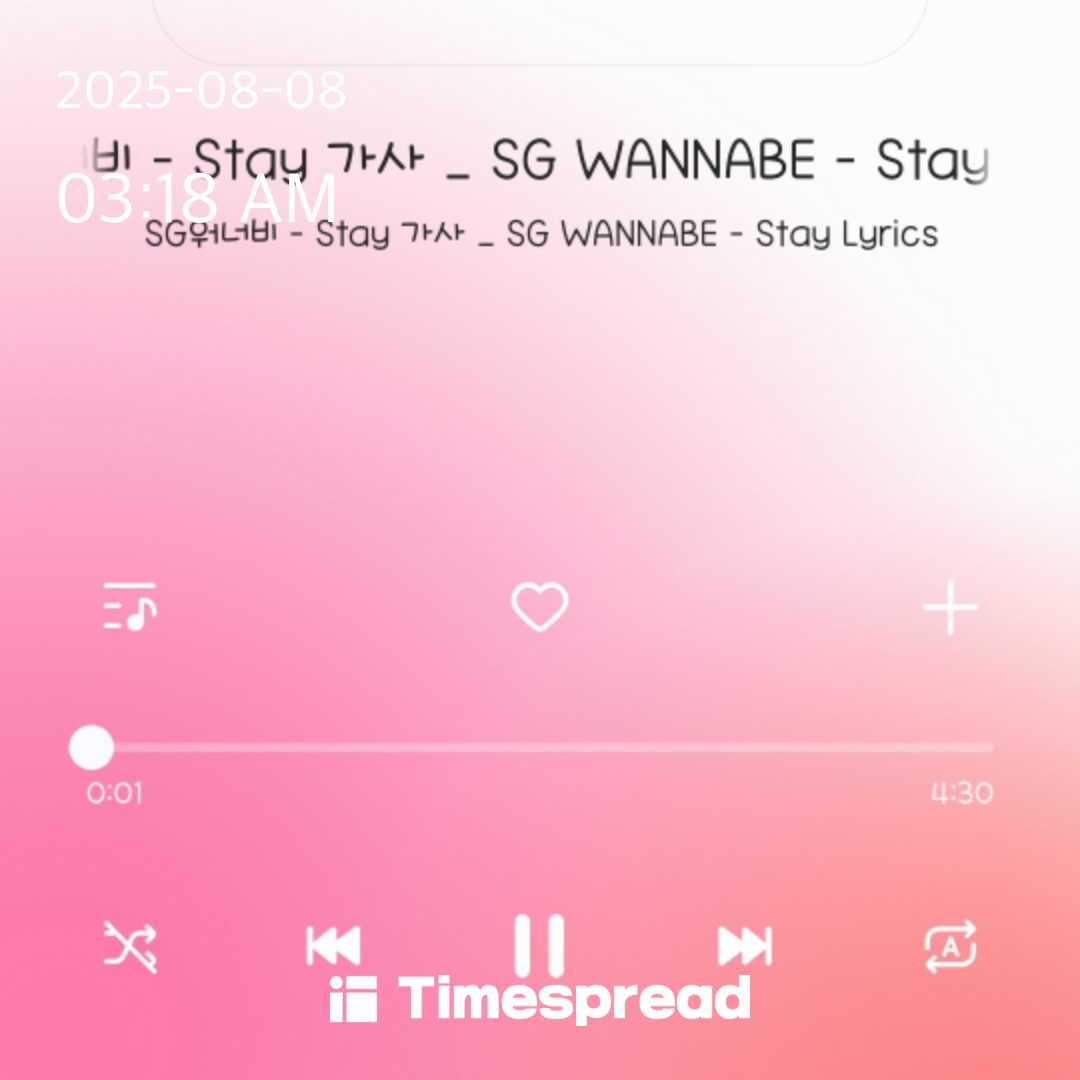Add the song to a playlist

click(949, 607)
